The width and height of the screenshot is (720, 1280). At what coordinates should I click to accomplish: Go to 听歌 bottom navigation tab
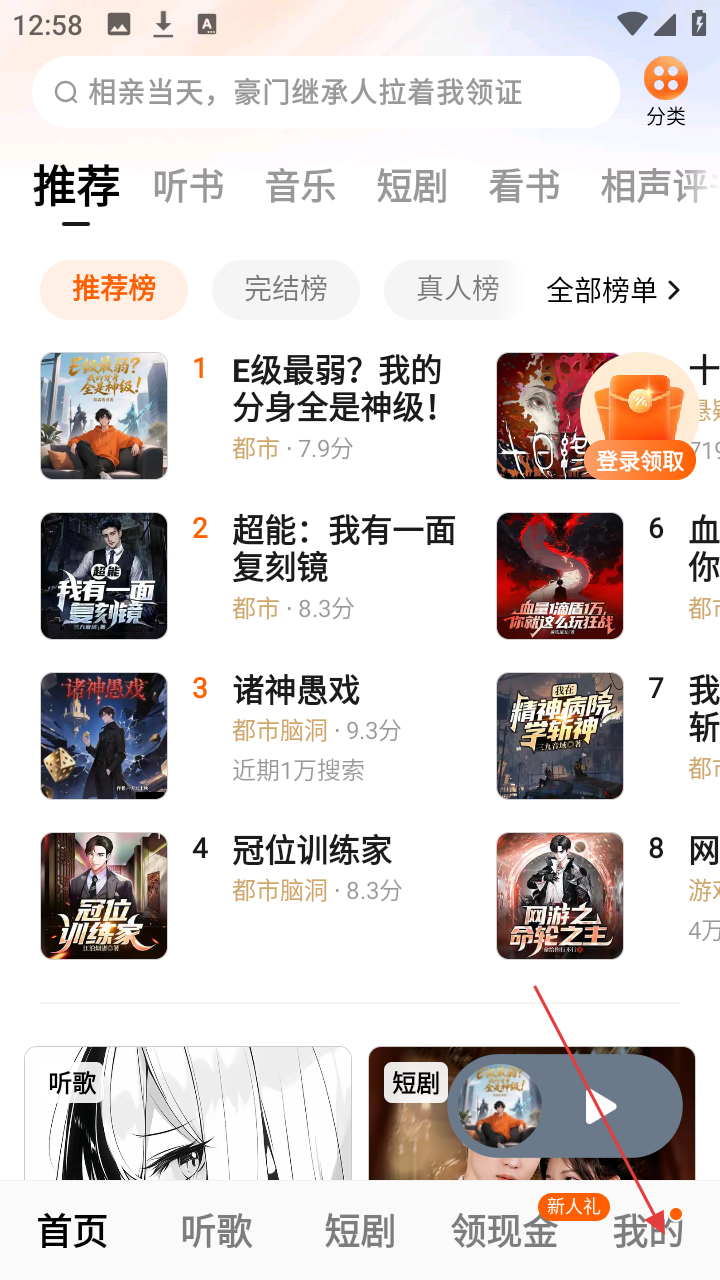tap(216, 1231)
